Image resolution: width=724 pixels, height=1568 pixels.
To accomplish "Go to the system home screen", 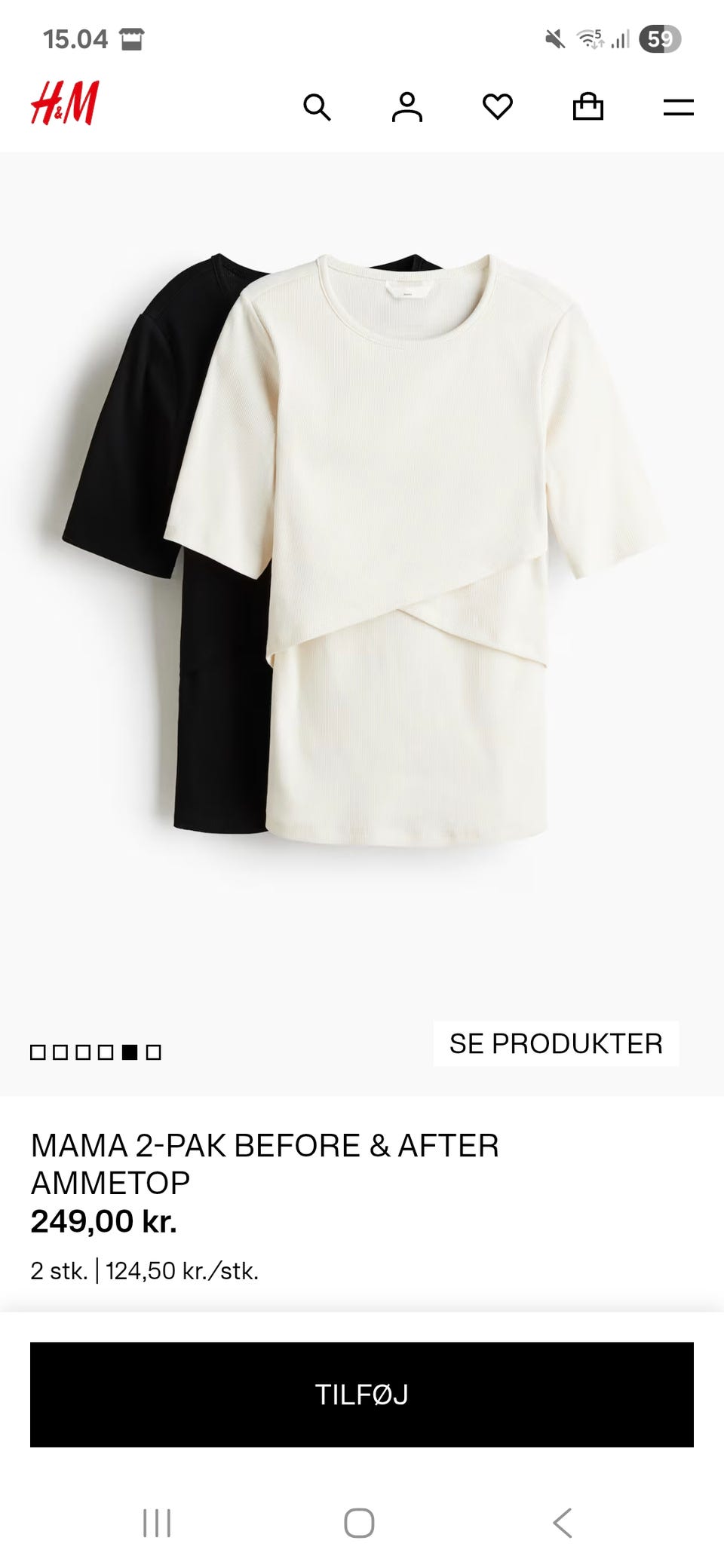I will [359, 1523].
